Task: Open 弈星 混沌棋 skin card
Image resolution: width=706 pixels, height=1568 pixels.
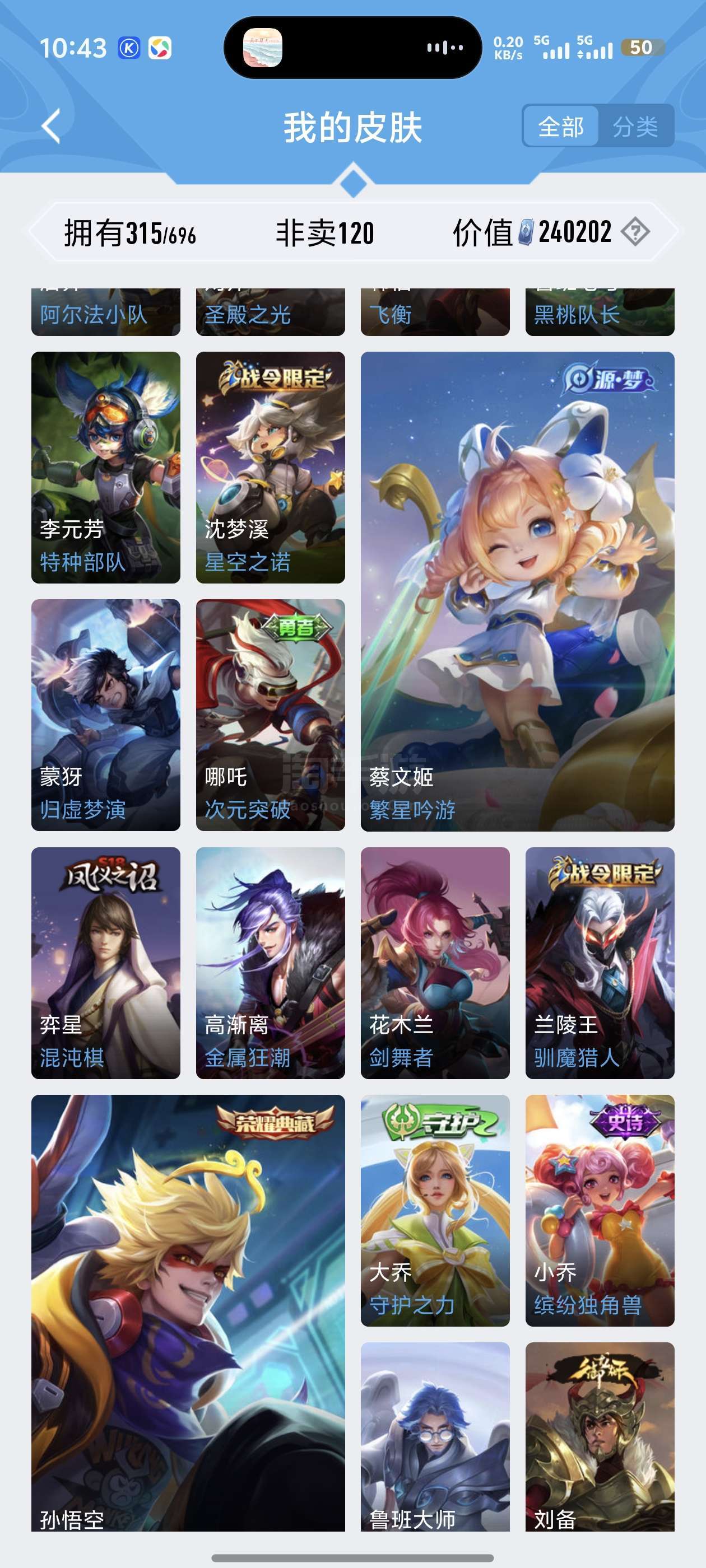Action: [106, 963]
